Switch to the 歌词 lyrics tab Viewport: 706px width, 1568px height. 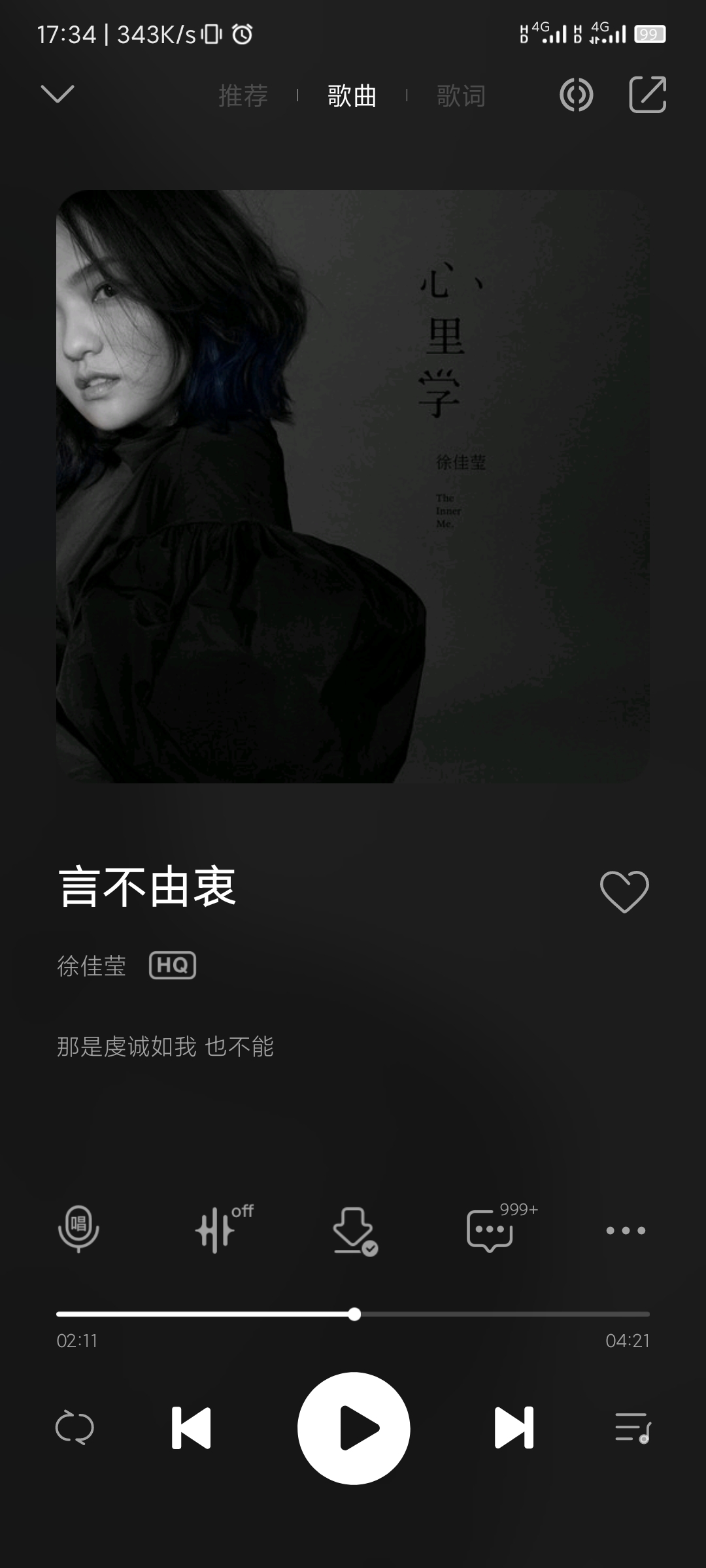461,96
